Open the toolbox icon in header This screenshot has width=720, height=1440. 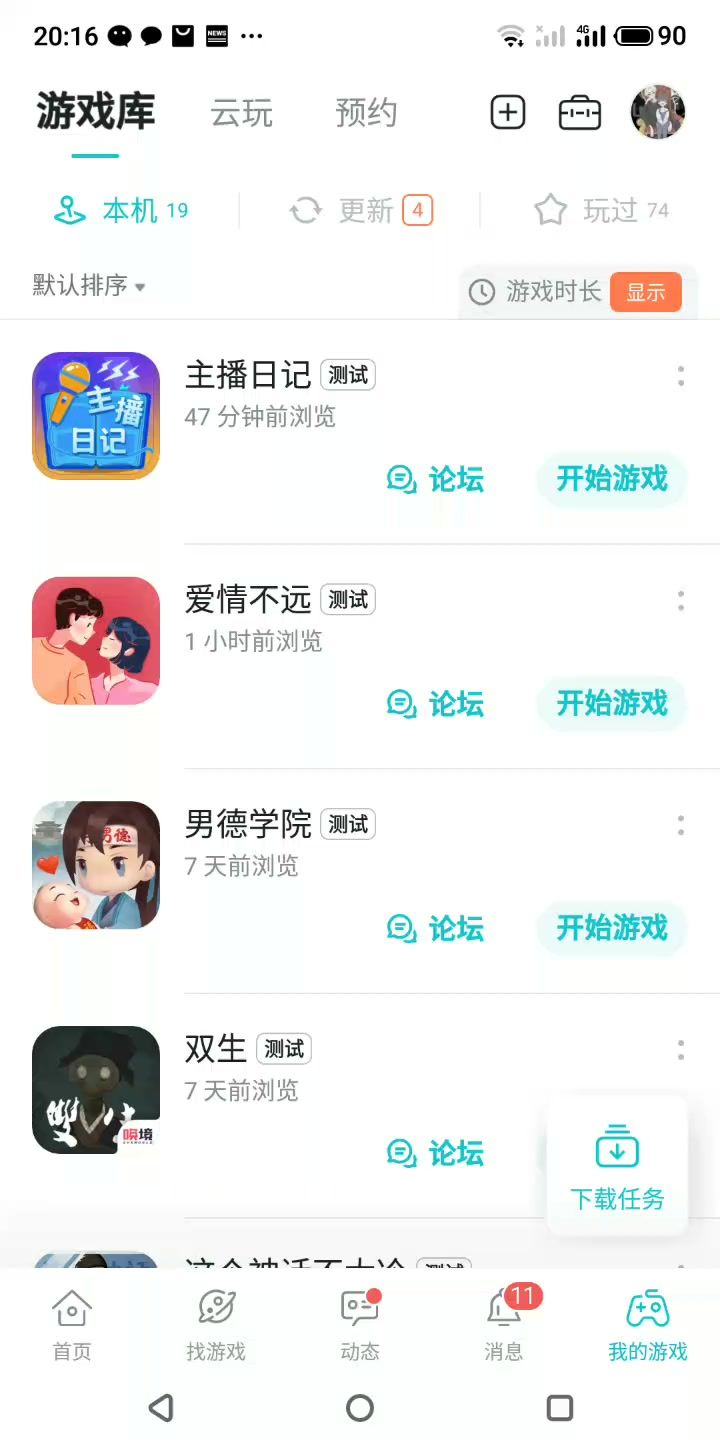pos(580,113)
